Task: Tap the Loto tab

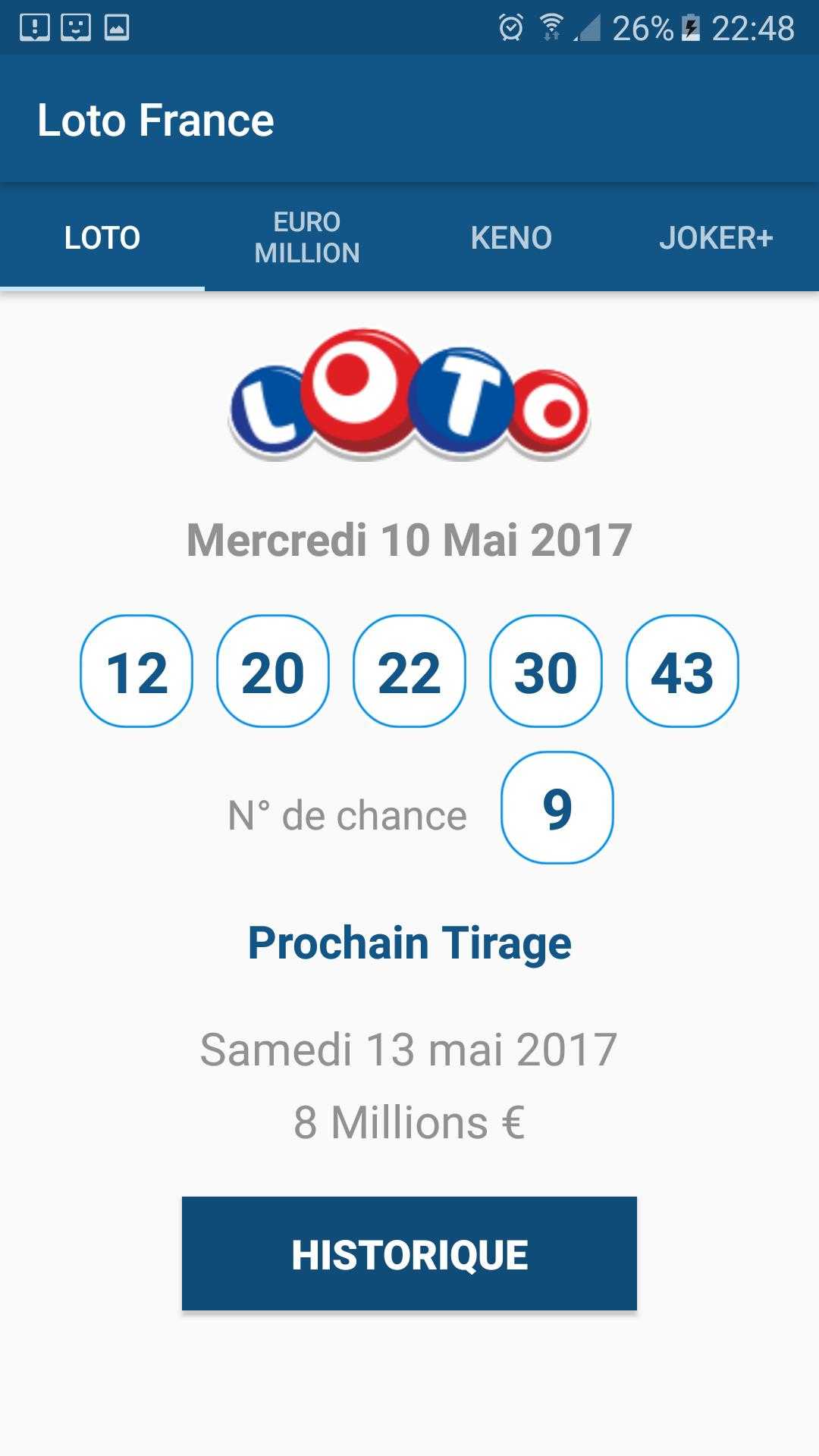Action: tap(102, 237)
